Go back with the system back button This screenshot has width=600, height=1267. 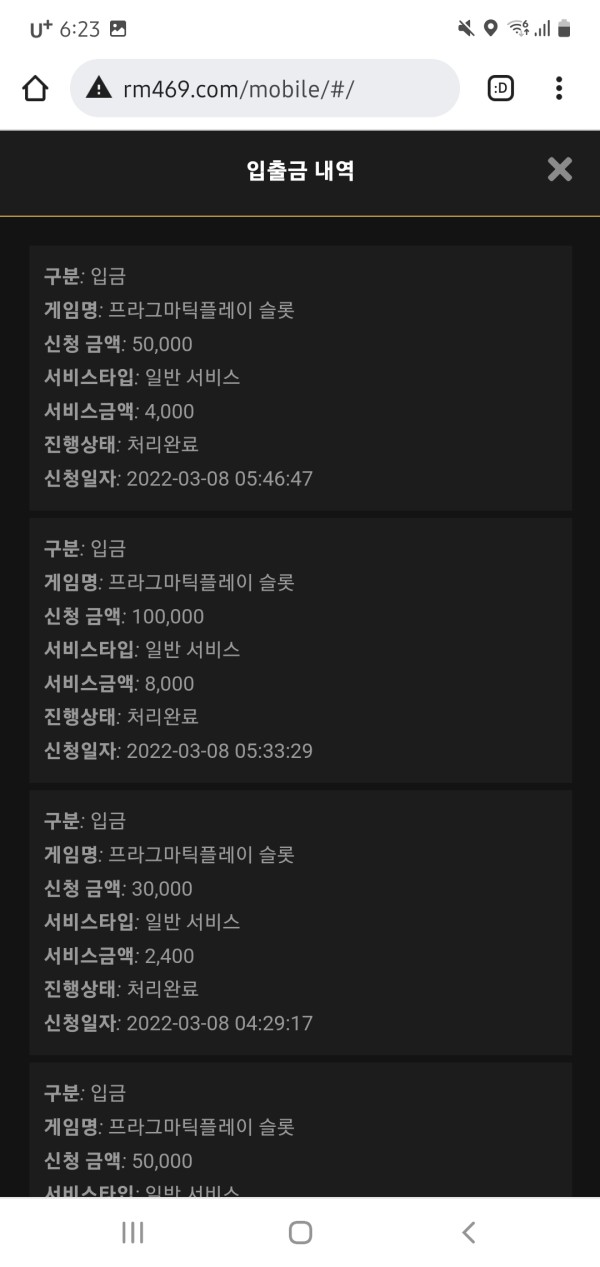click(468, 1233)
